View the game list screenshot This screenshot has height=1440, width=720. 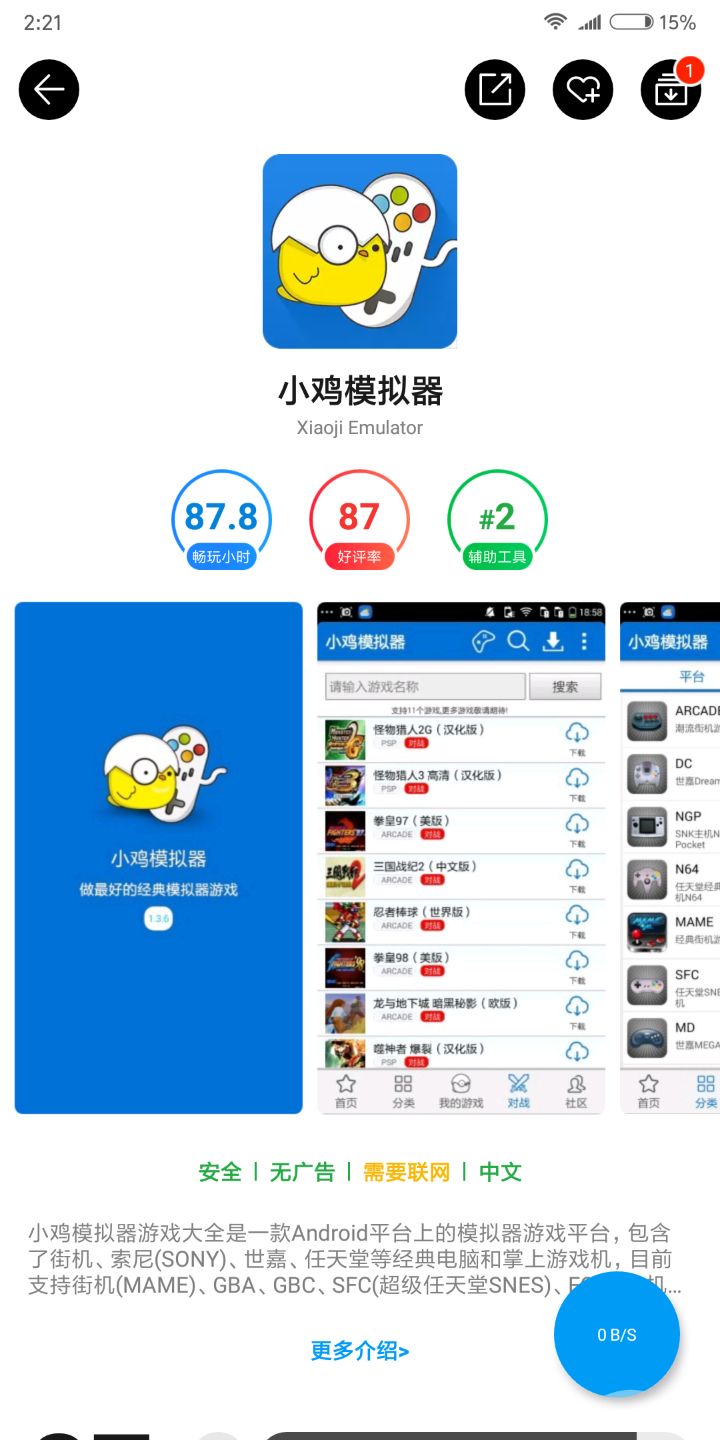click(x=461, y=857)
